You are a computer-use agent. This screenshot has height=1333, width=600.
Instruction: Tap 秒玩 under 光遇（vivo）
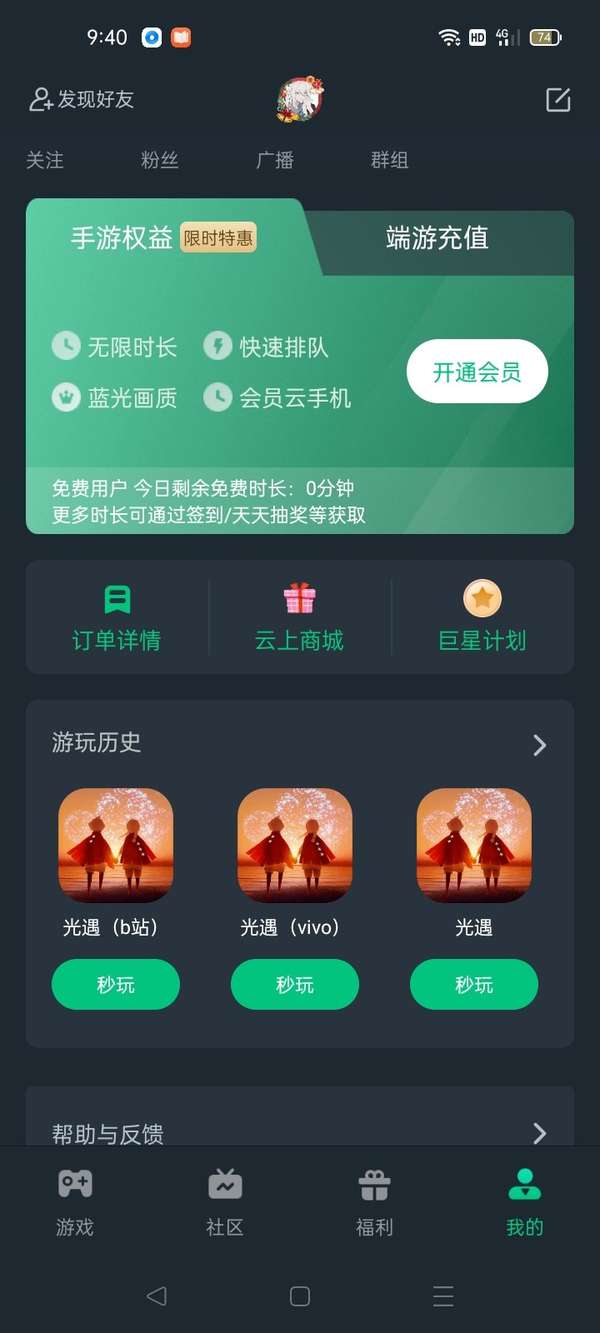295,985
